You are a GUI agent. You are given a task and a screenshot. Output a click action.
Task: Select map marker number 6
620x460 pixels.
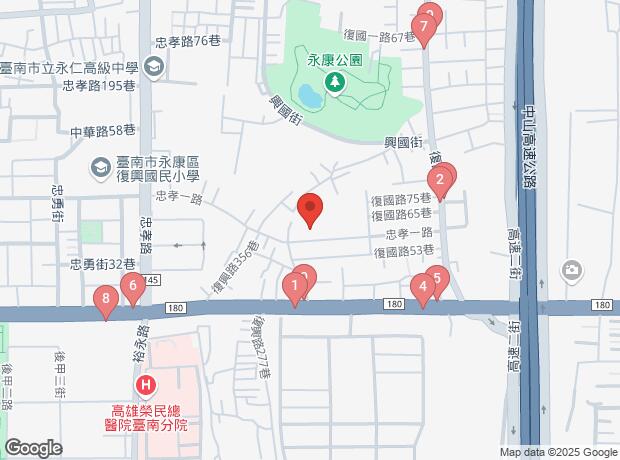pyautogui.click(x=132, y=288)
